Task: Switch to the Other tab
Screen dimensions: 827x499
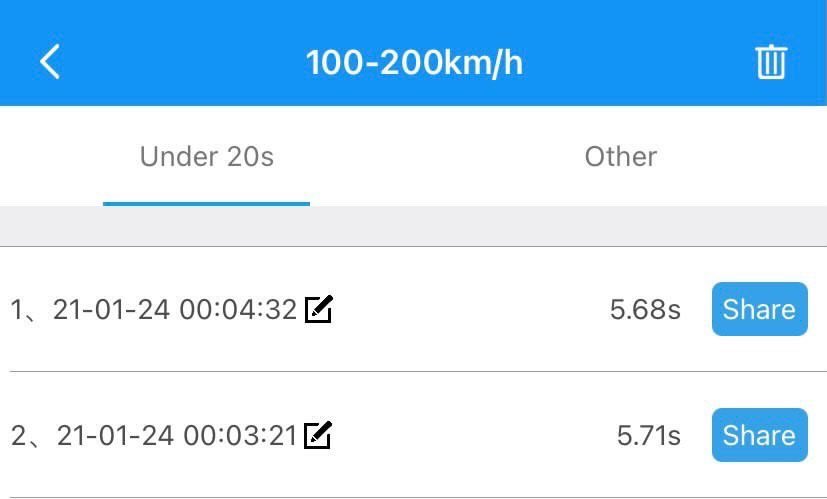Action: pos(620,157)
